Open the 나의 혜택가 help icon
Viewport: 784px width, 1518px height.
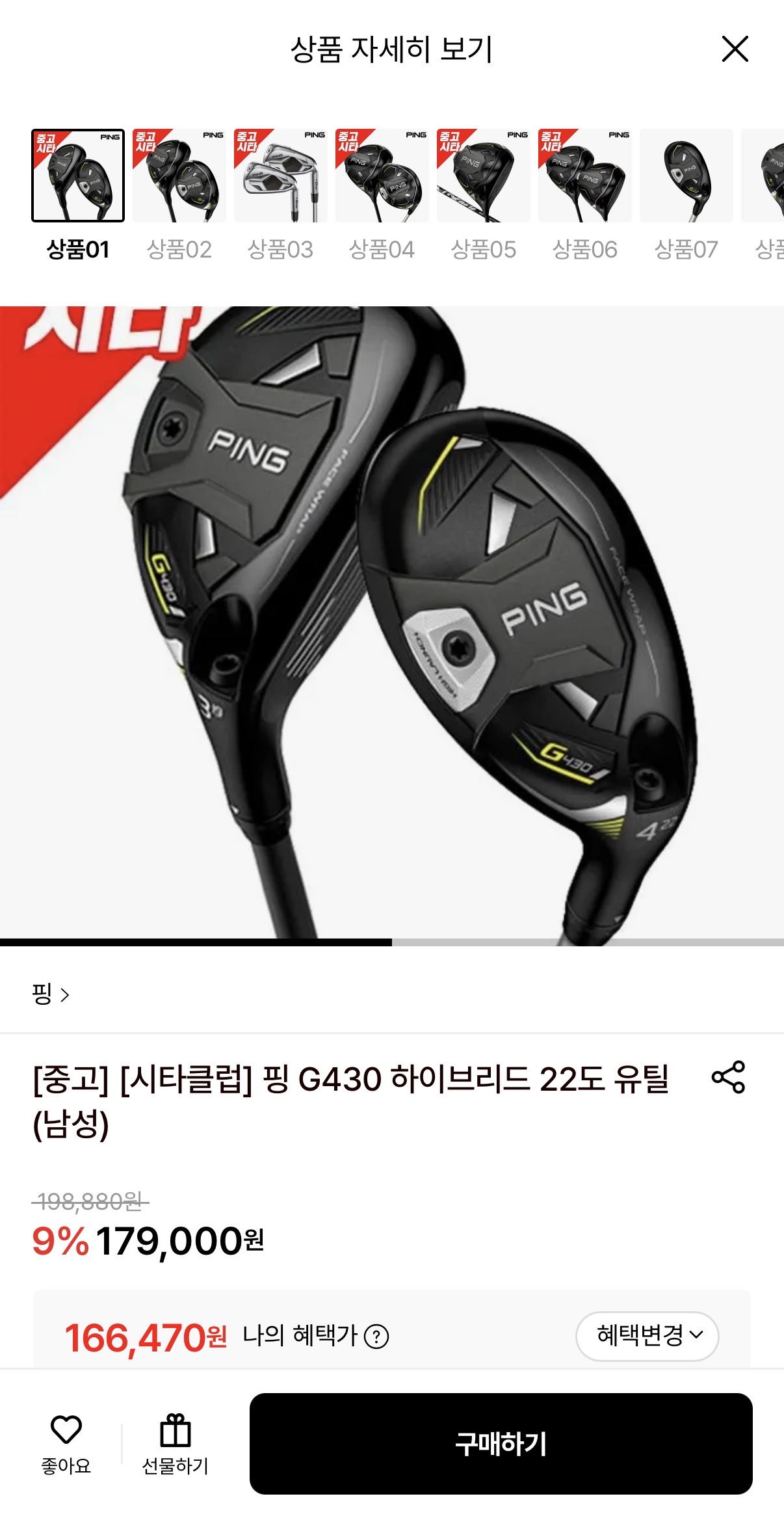click(x=376, y=1337)
